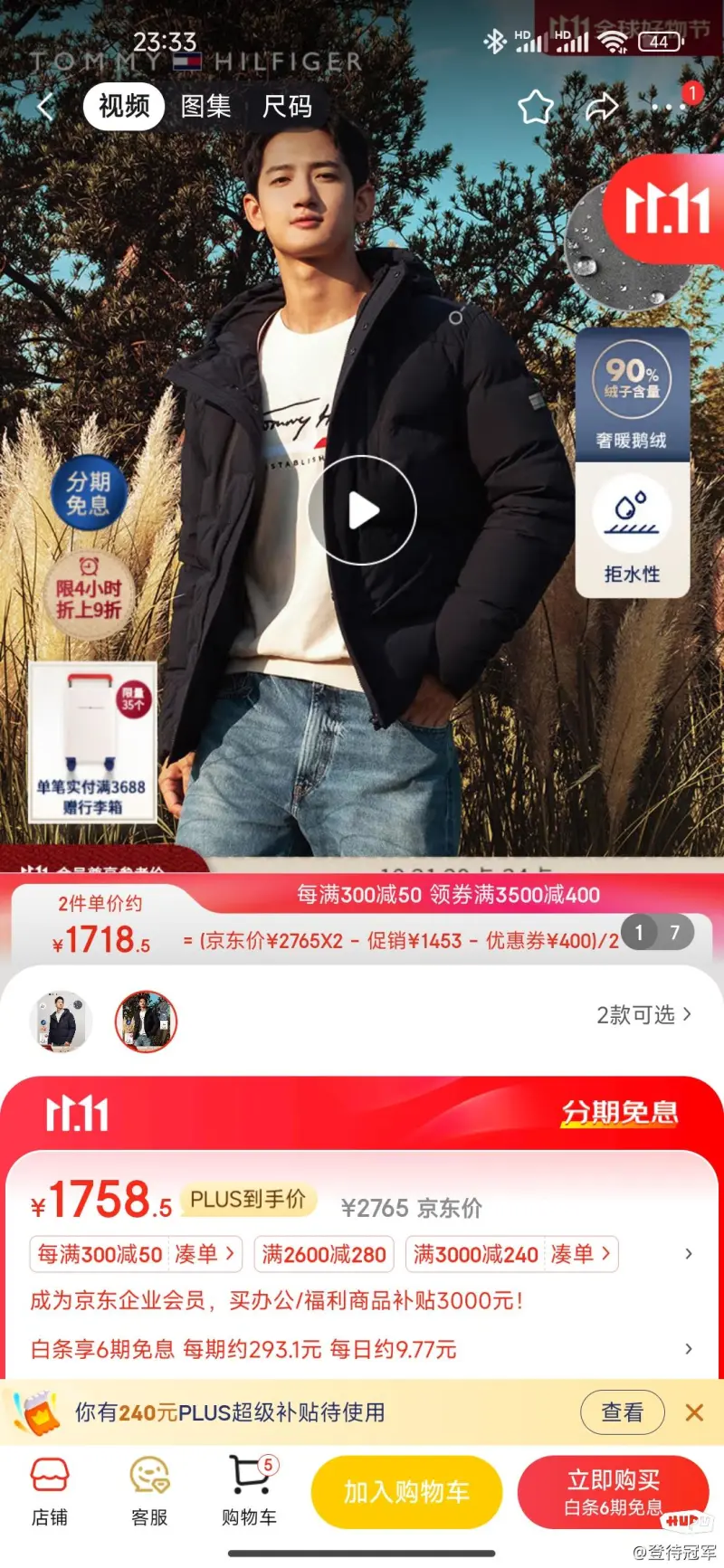The height and width of the screenshot is (1568, 724).
Task: Tap the 满2600减280 coupon chip
Action: point(324,1254)
